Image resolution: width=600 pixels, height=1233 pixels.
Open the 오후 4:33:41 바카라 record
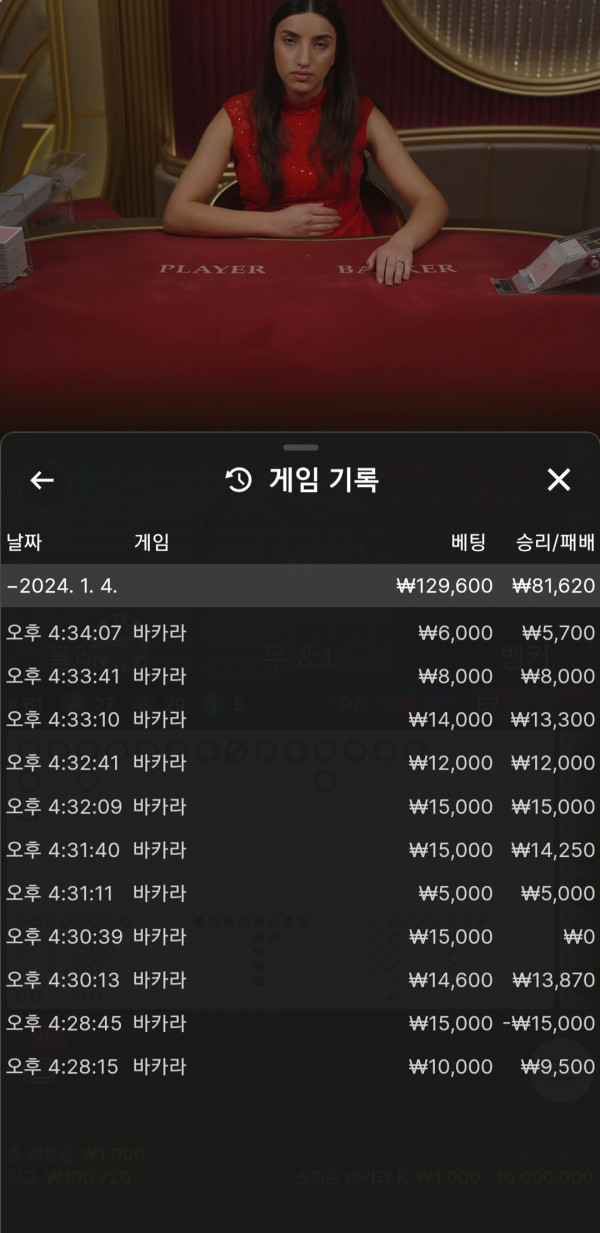[300, 676]
